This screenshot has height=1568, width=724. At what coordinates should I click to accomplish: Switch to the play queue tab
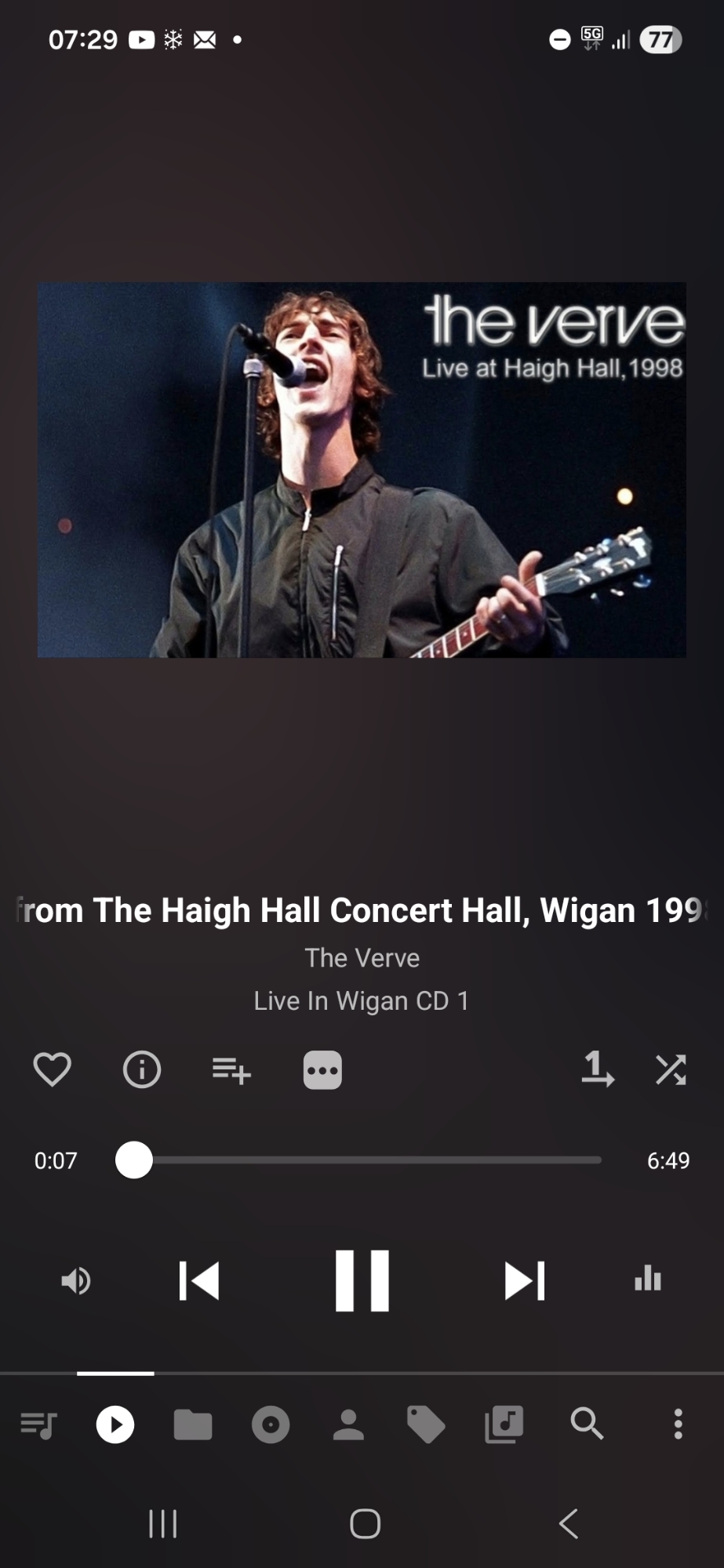38,1425
